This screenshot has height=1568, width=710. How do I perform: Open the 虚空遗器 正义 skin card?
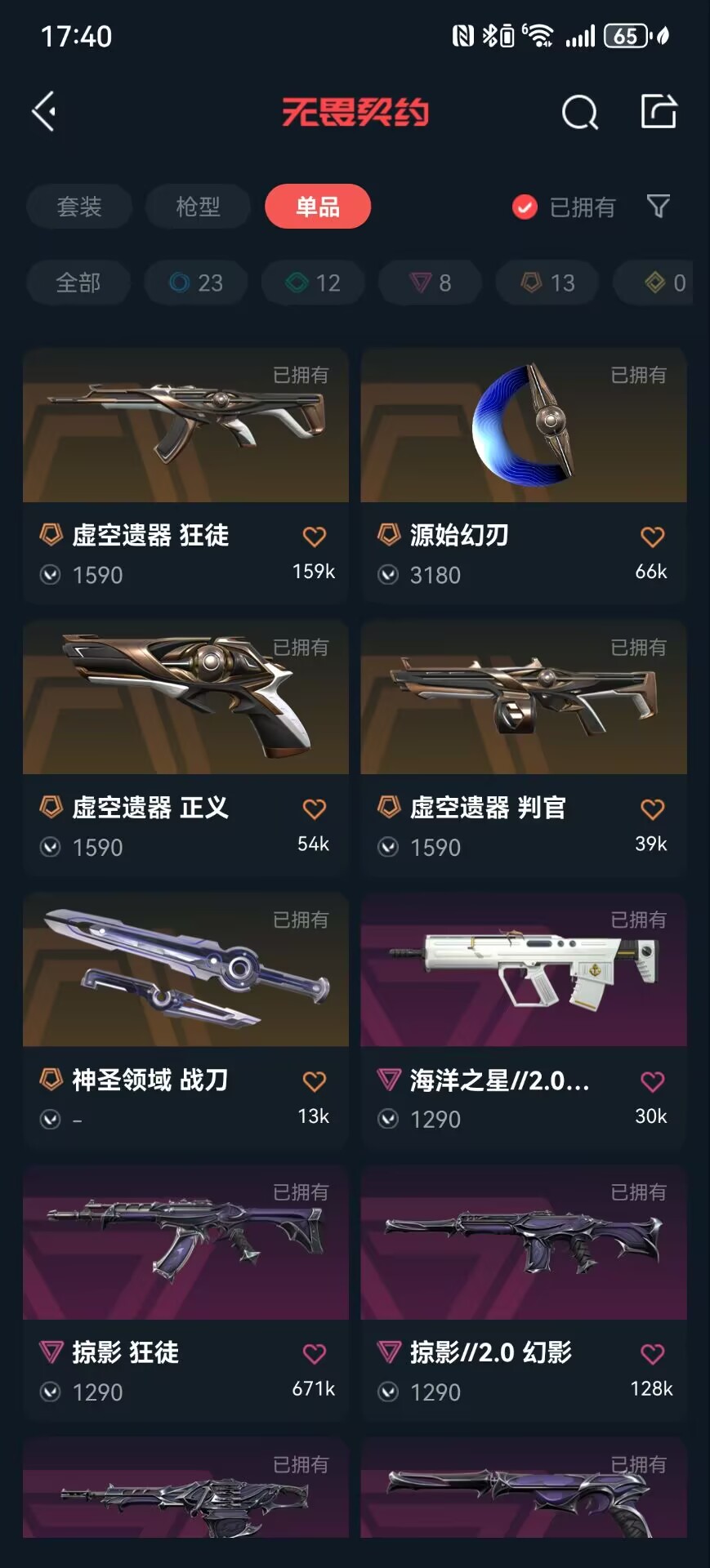185,698
